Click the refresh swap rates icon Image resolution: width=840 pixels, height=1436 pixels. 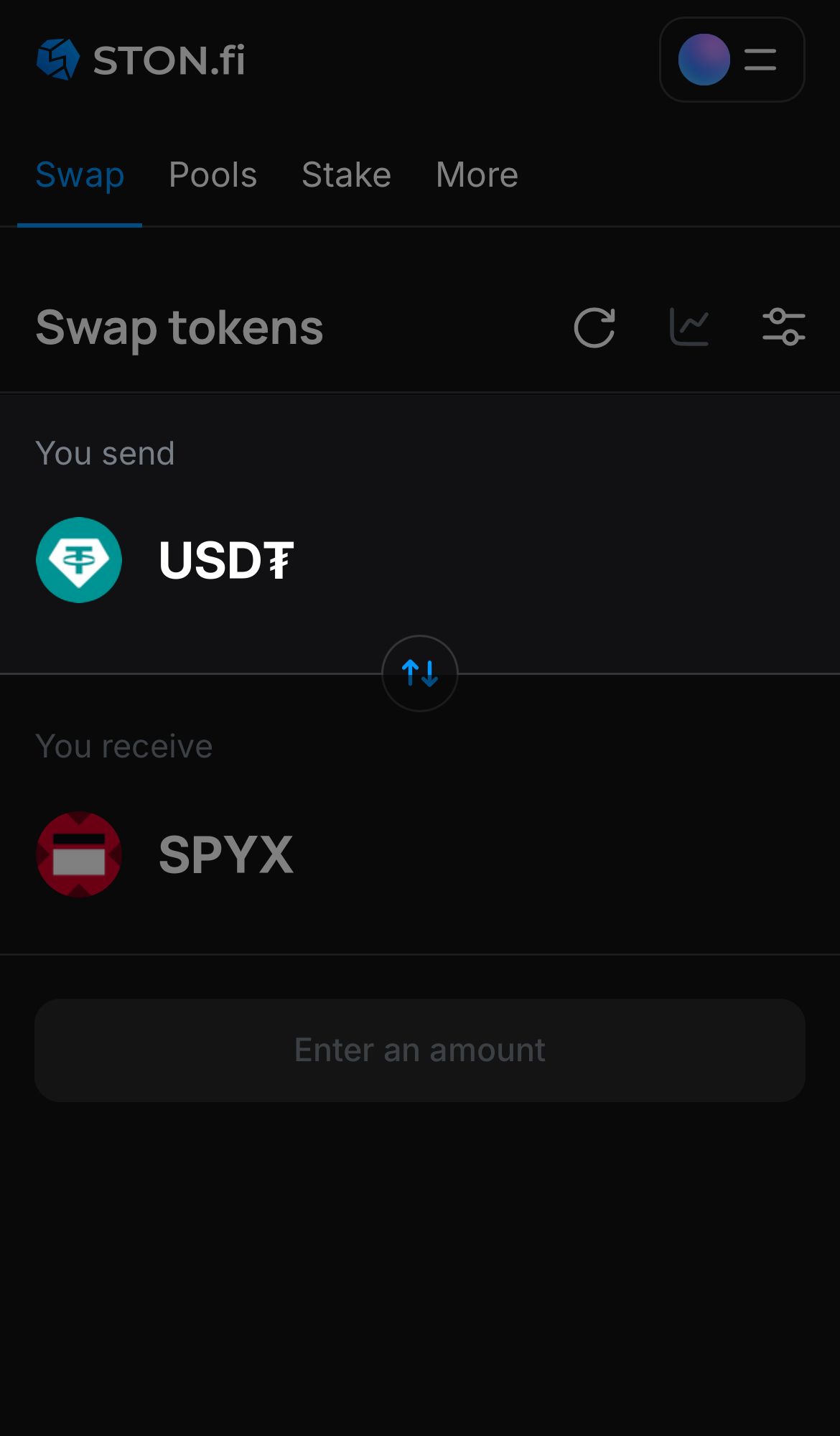pos(594,327)
